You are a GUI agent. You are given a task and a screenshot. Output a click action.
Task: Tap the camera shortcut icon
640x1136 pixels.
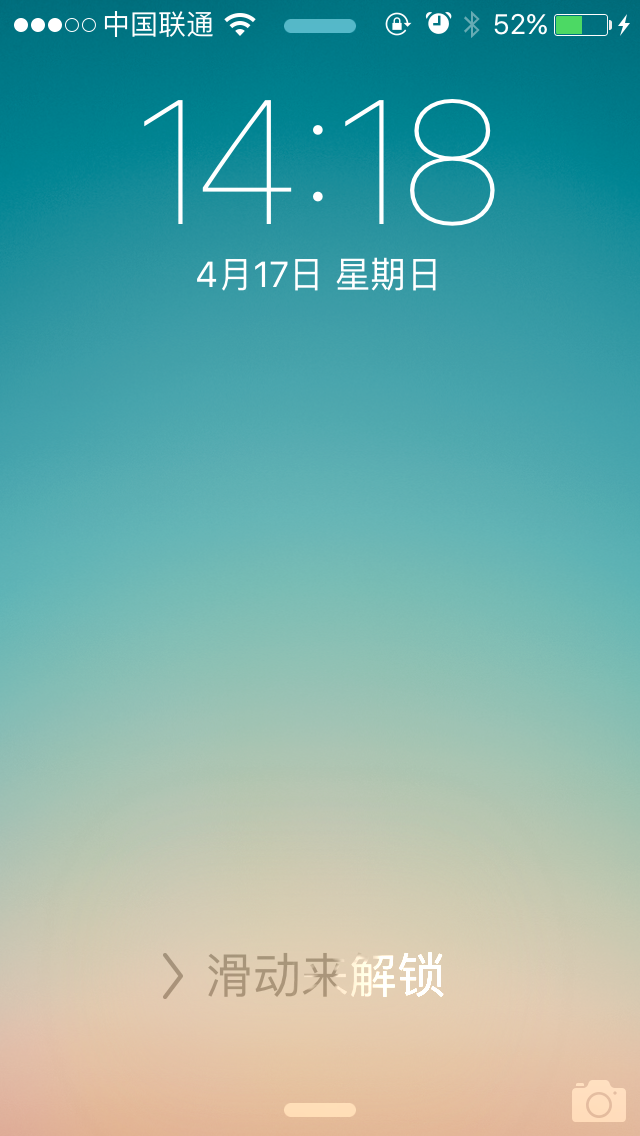tap(598, 1101)
